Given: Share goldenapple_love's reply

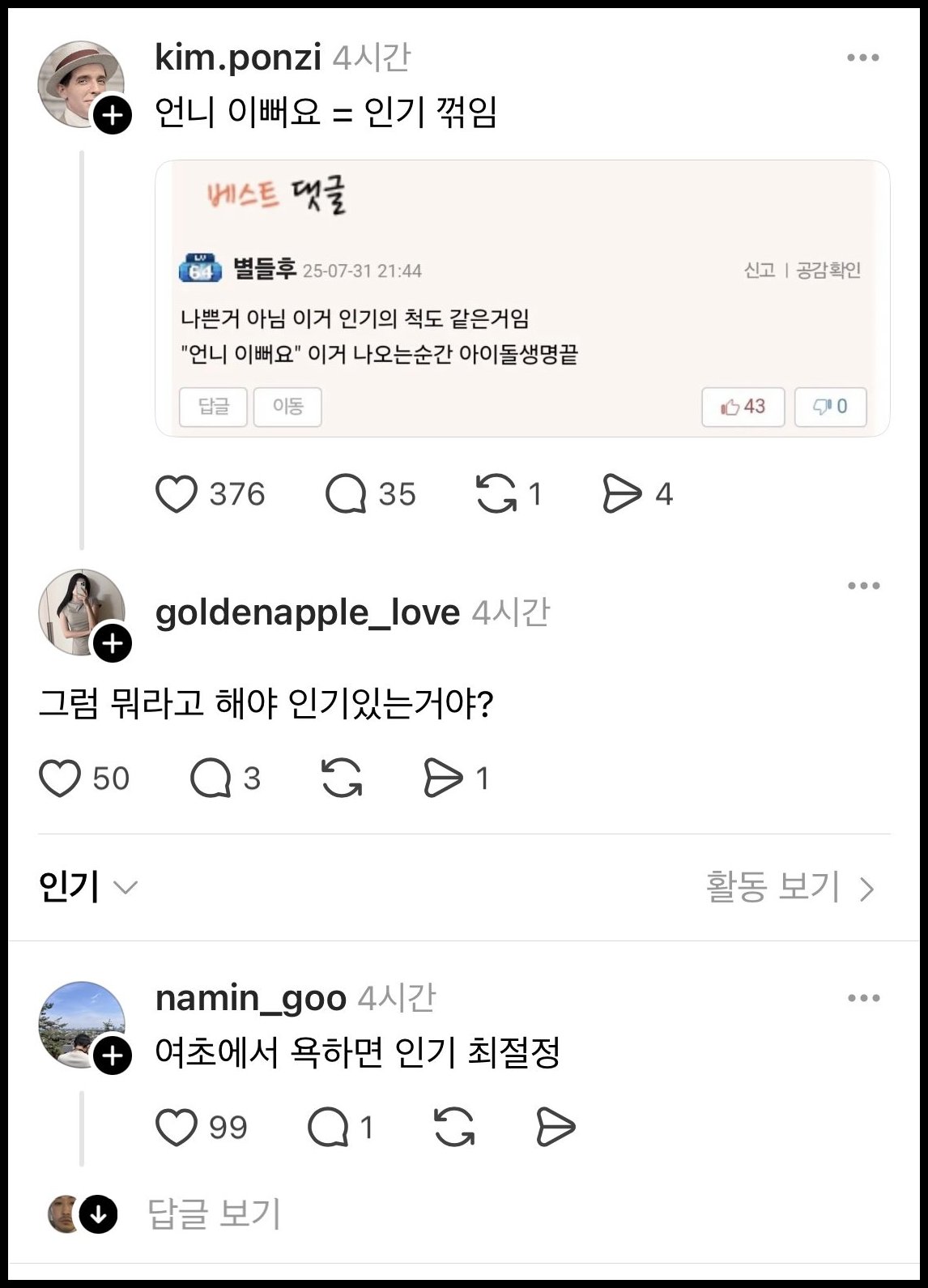Looking at the screenshot, I should point(443,778).
